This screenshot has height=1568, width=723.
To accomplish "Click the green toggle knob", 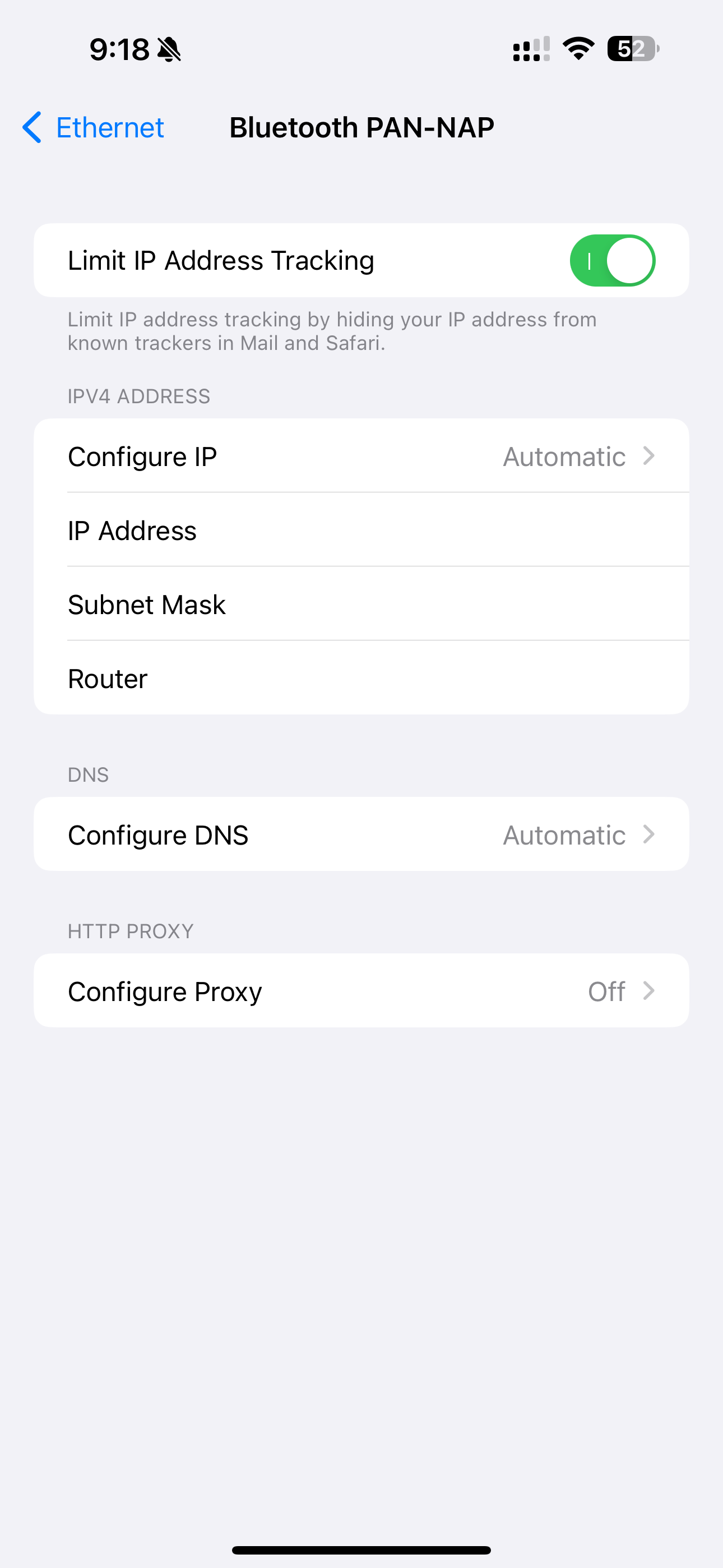I will 632,260.
